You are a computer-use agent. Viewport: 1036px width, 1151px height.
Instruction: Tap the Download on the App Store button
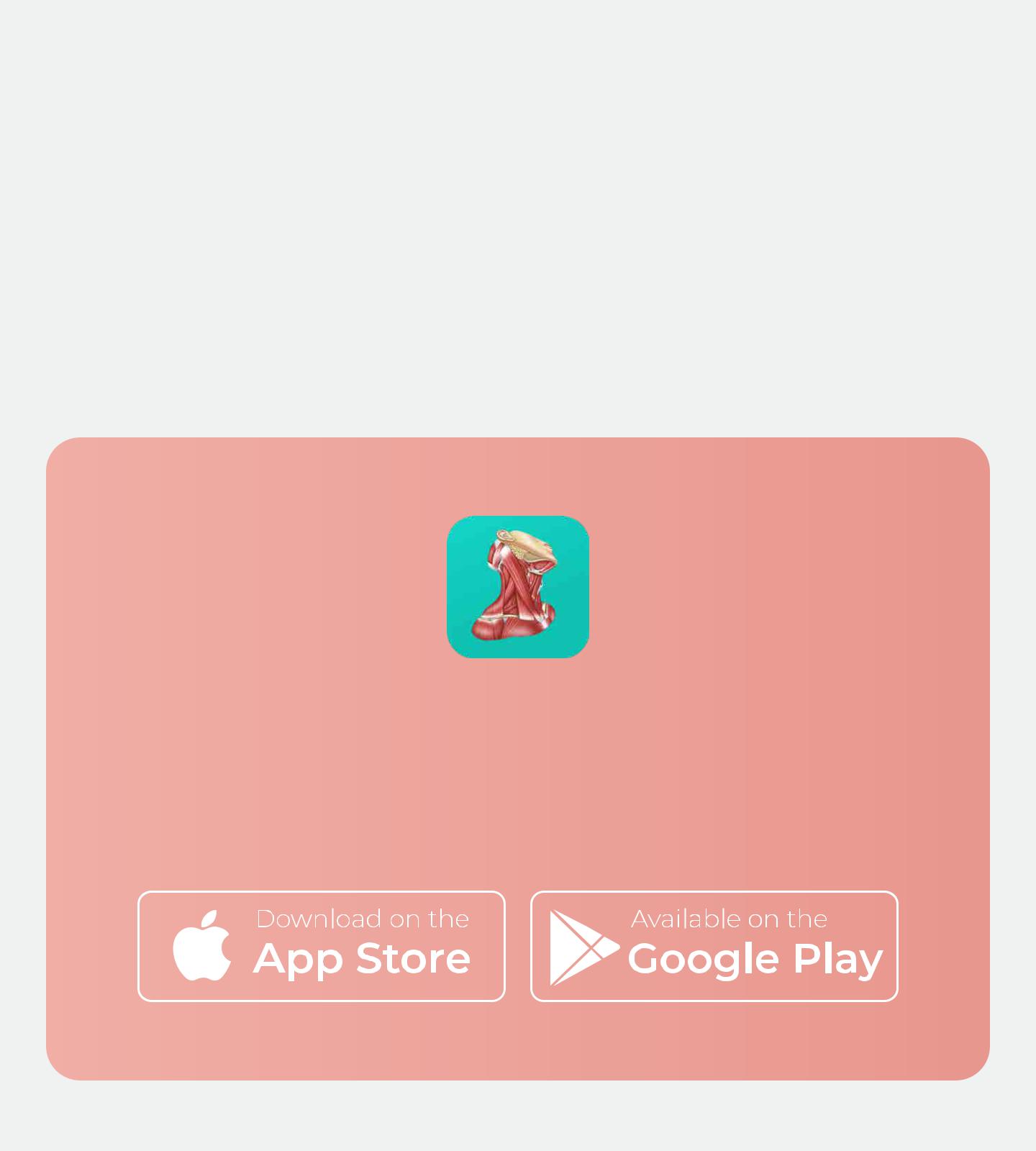point(322,946)
